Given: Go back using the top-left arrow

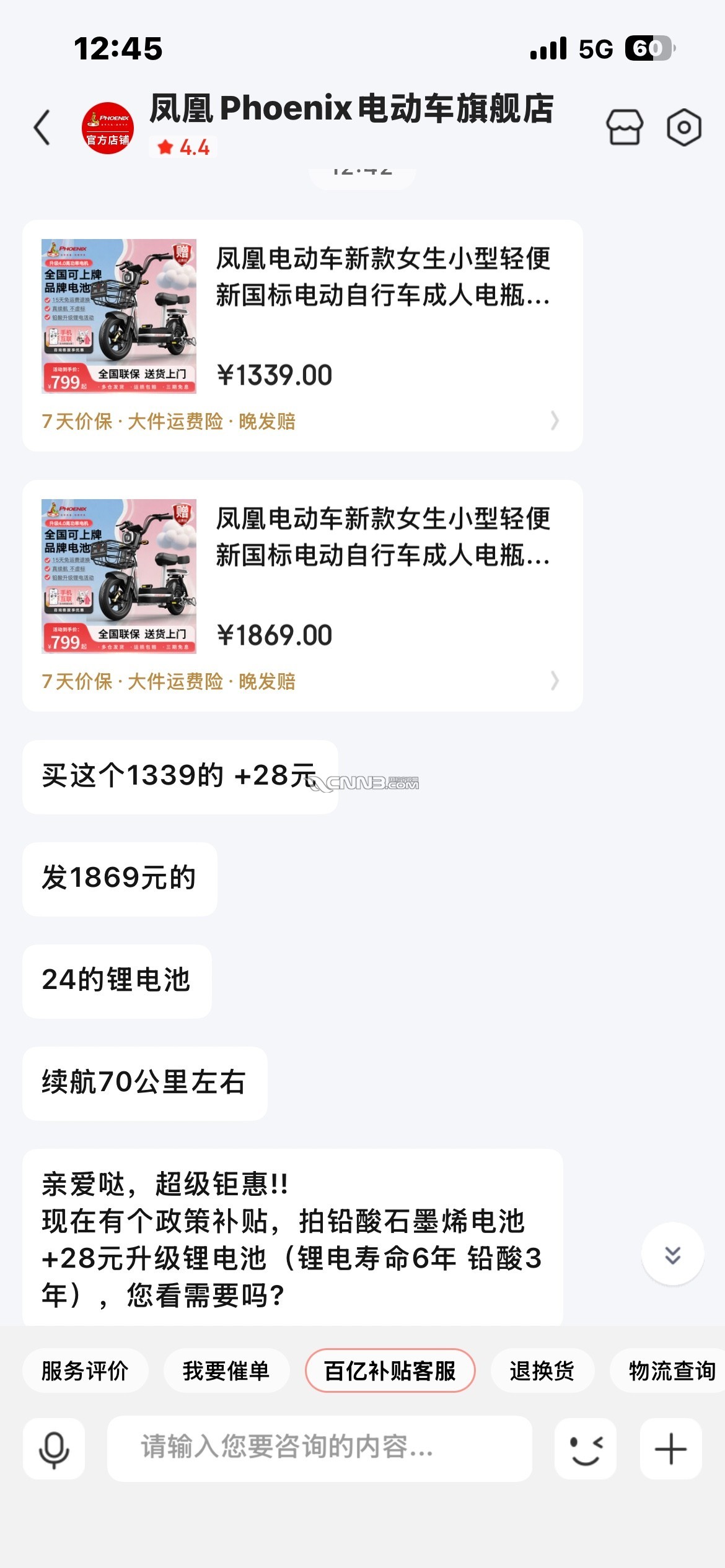Looking at the screenshot, I should pos(42,128).
